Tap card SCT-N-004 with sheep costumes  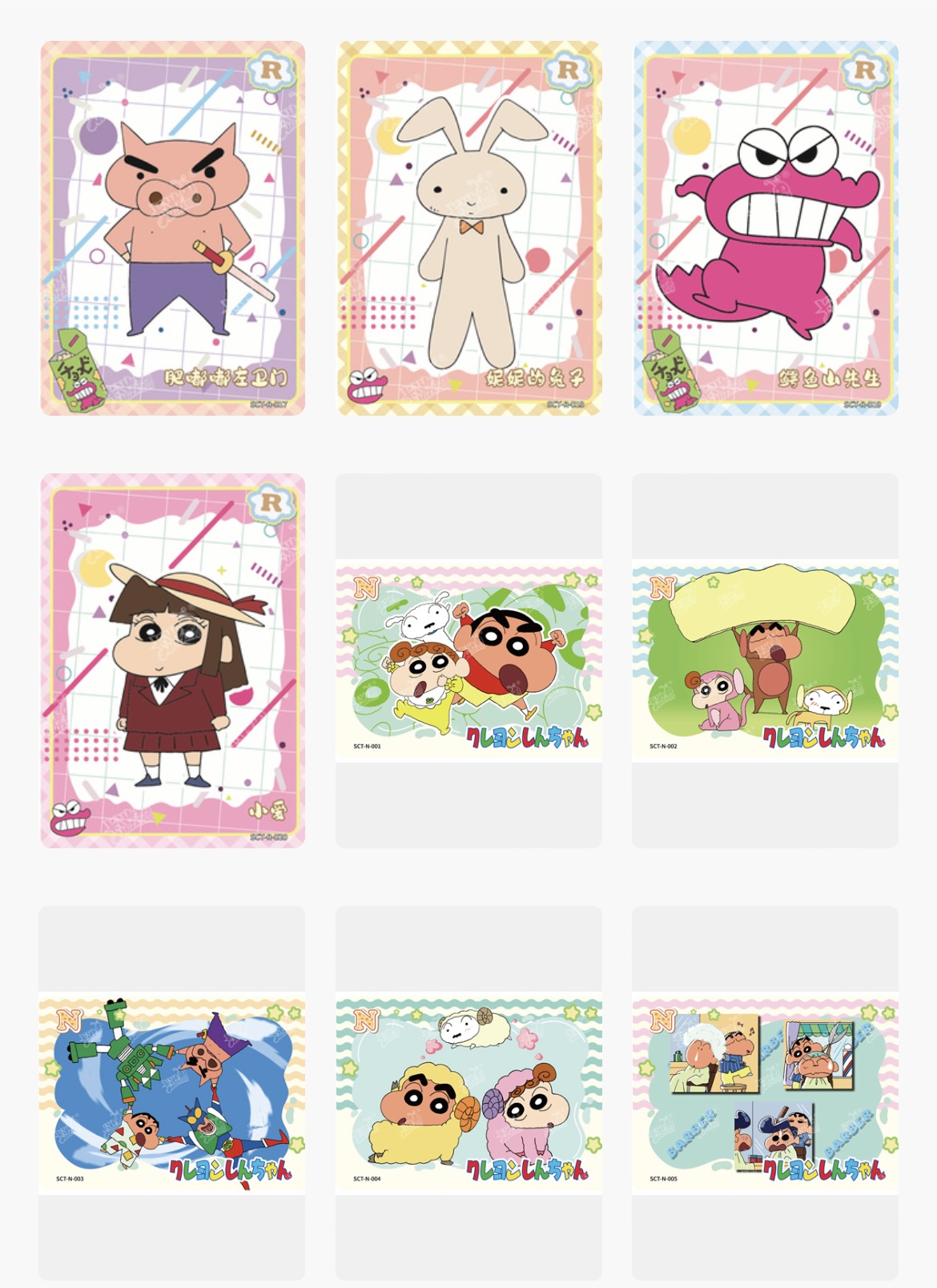468,1093
